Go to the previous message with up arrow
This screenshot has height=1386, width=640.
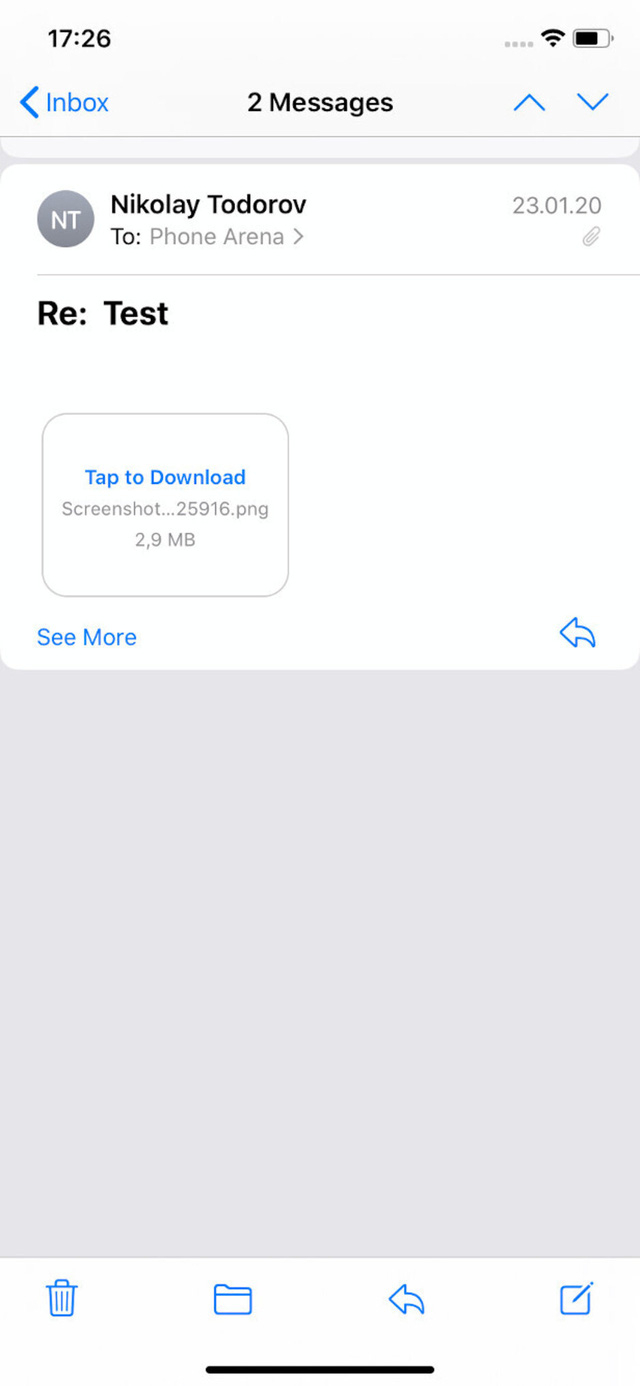(x=529, y=102)
